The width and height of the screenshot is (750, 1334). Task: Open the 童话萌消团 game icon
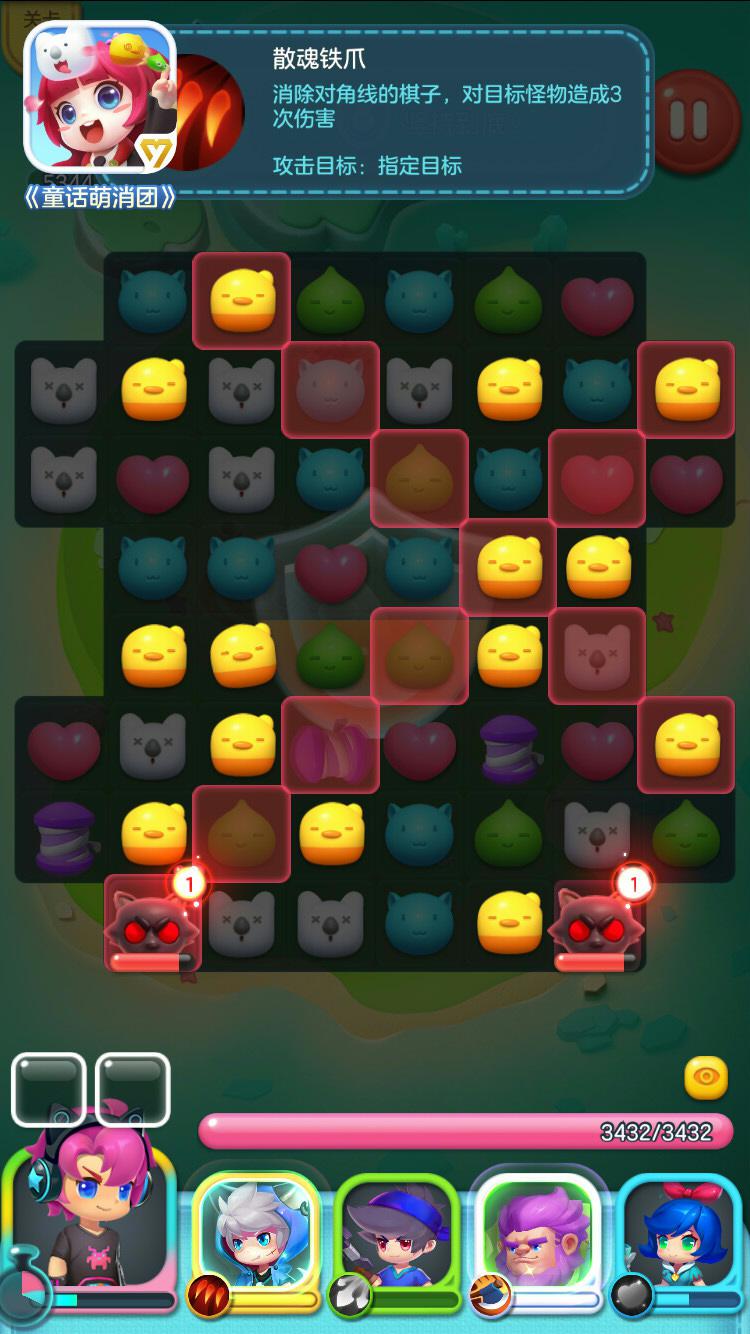(99, 98)
